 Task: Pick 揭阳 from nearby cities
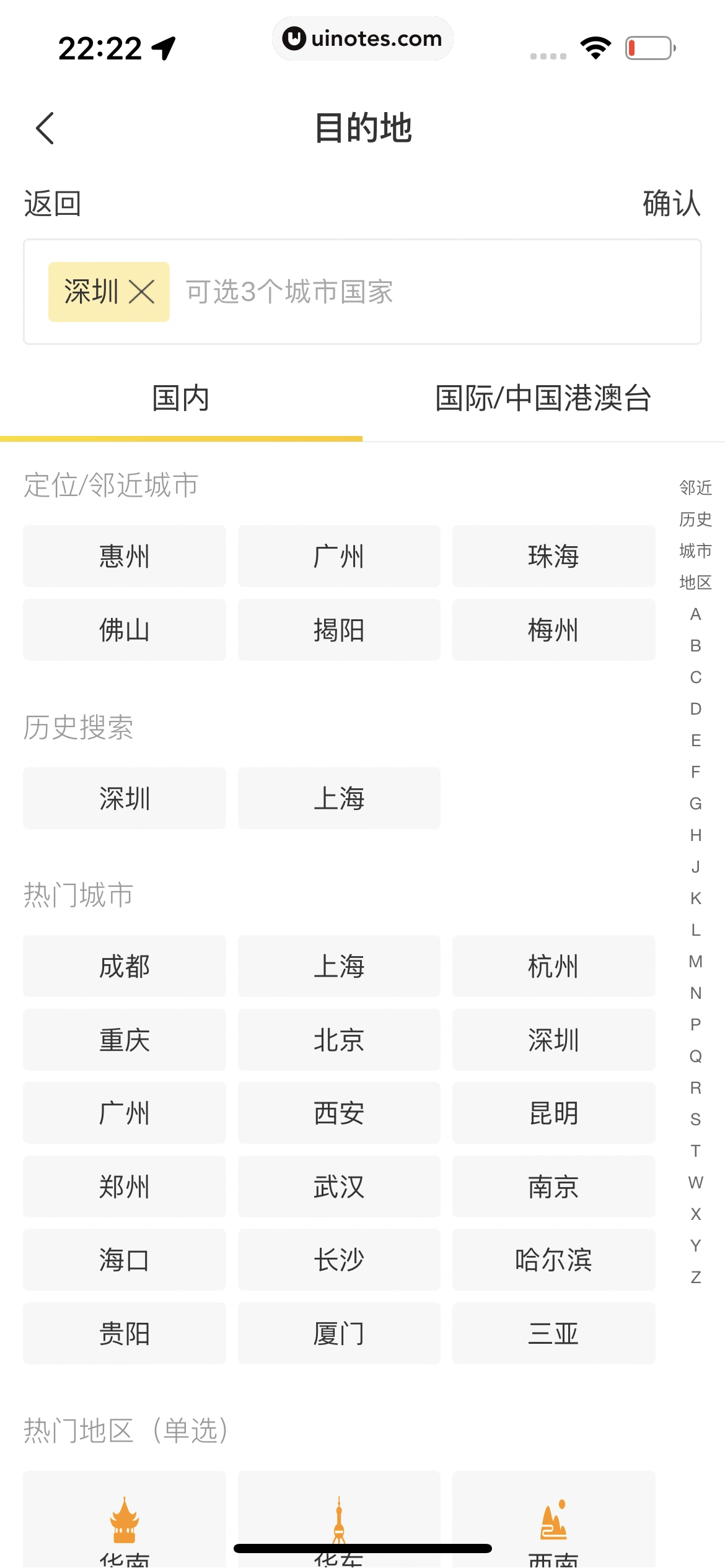339,630
